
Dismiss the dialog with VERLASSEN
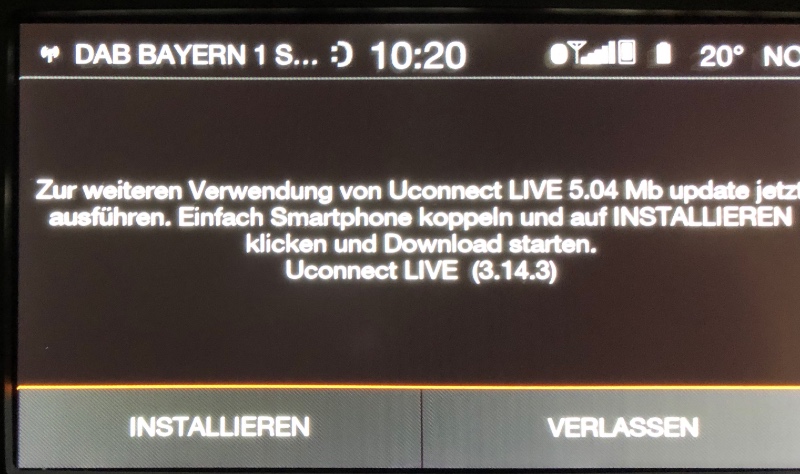[x=621, y=427]
